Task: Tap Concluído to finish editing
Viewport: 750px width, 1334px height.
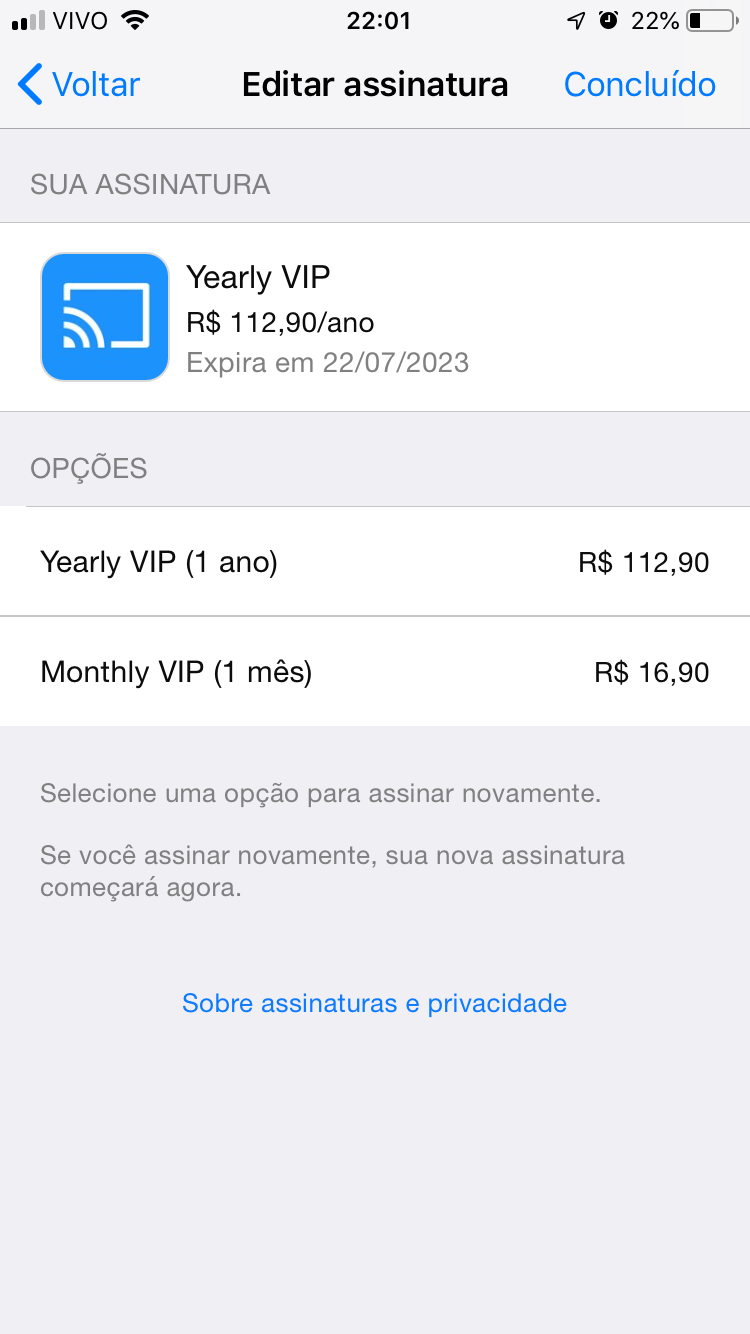Action: tap(639, 85)
